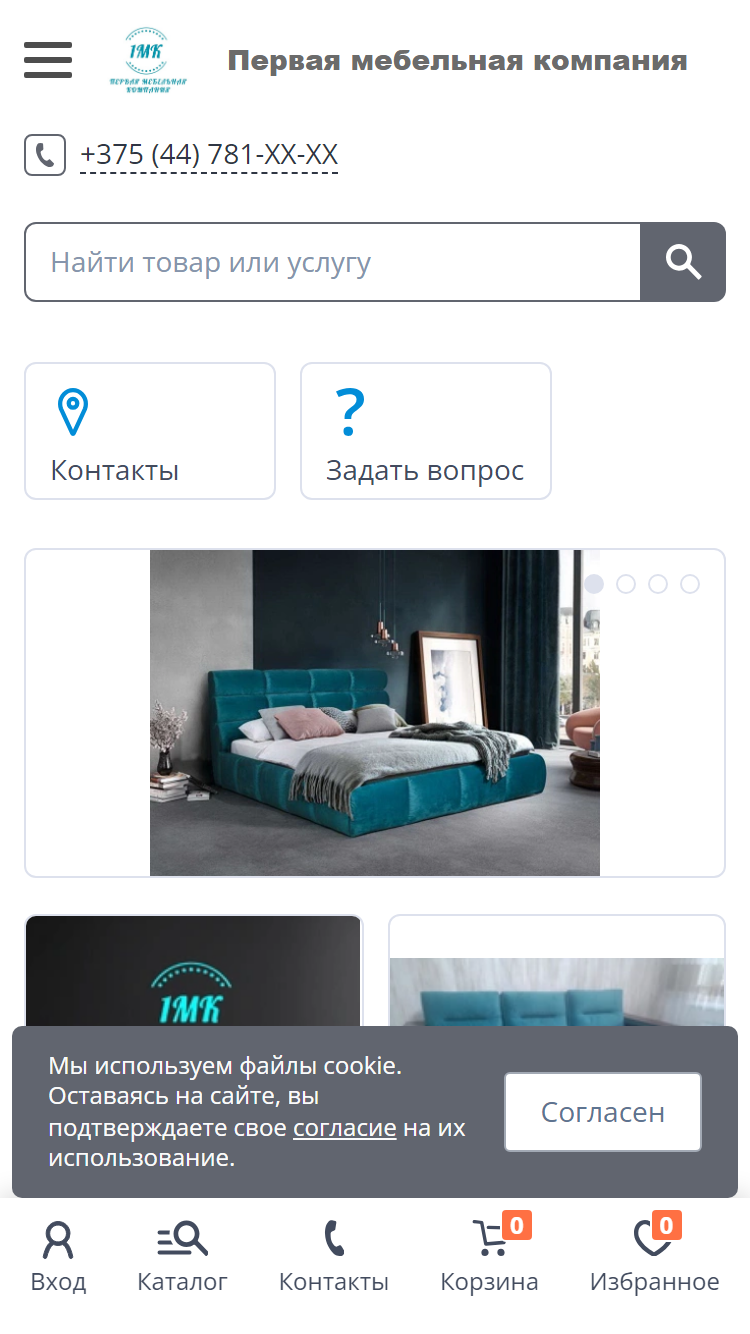Focus the "Найти товар или услугу" search field
The width and height of the screenshot is (750, 1334).
click(332, 262)
